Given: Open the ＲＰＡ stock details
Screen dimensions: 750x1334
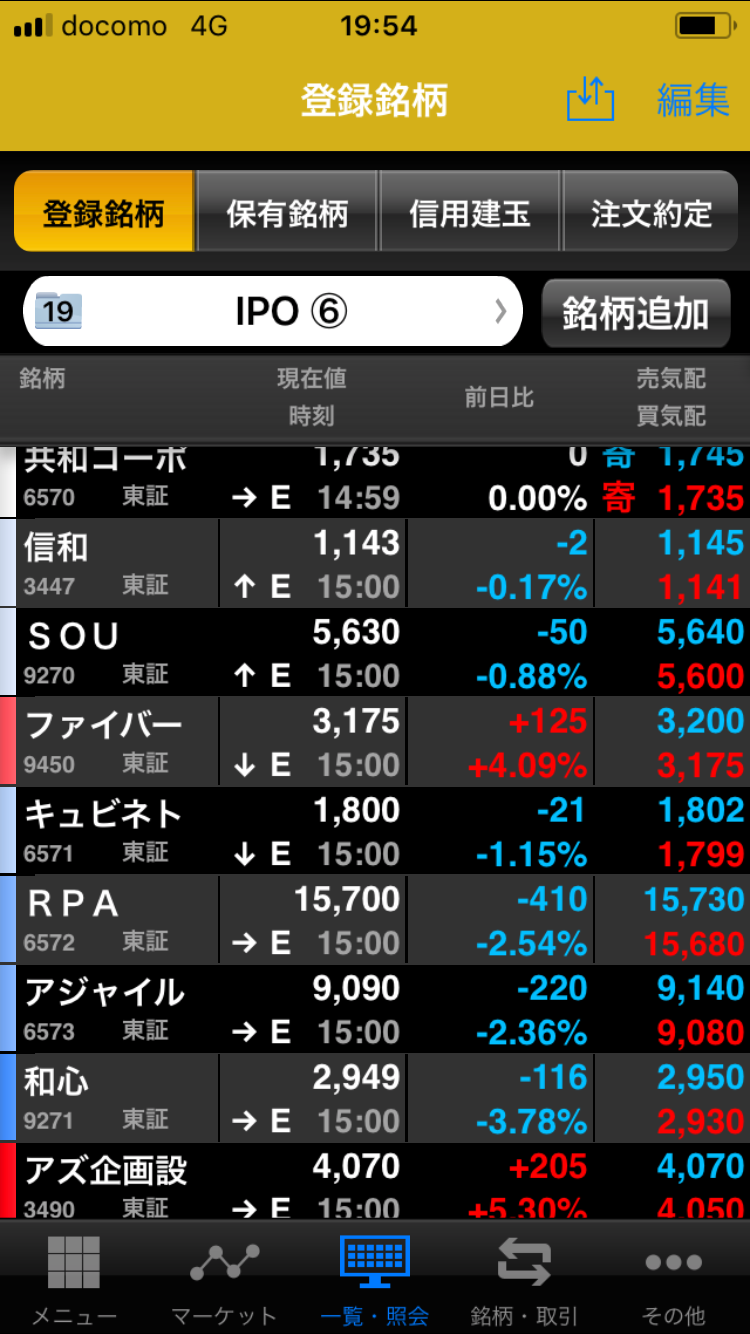Looking at the screenshot, I should (375, 919).
